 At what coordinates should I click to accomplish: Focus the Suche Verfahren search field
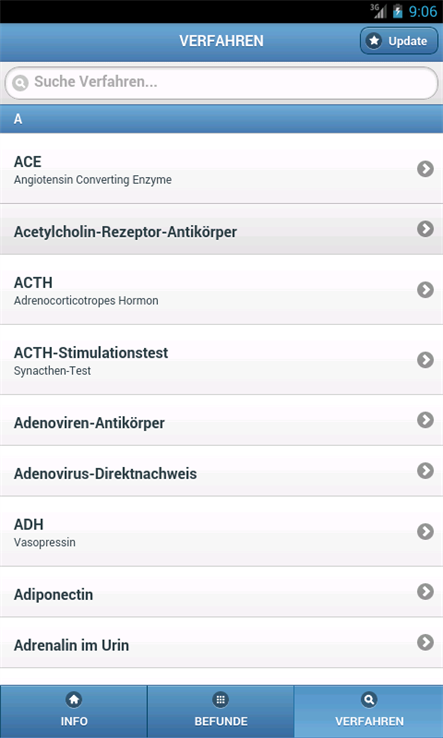coord(221,83)
